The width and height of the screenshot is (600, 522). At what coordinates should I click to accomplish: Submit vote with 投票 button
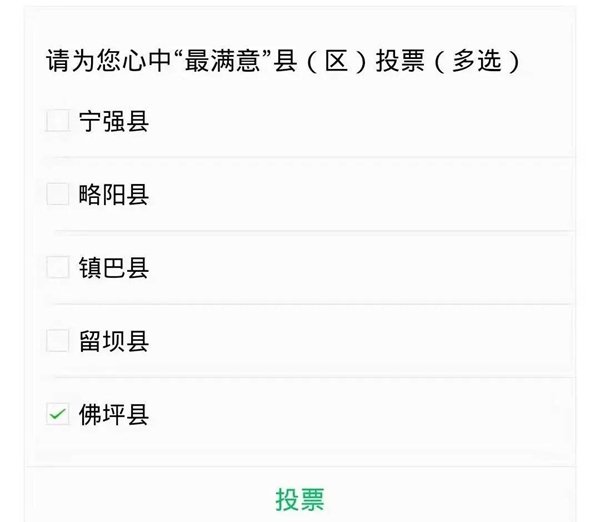tap(300, 499)
